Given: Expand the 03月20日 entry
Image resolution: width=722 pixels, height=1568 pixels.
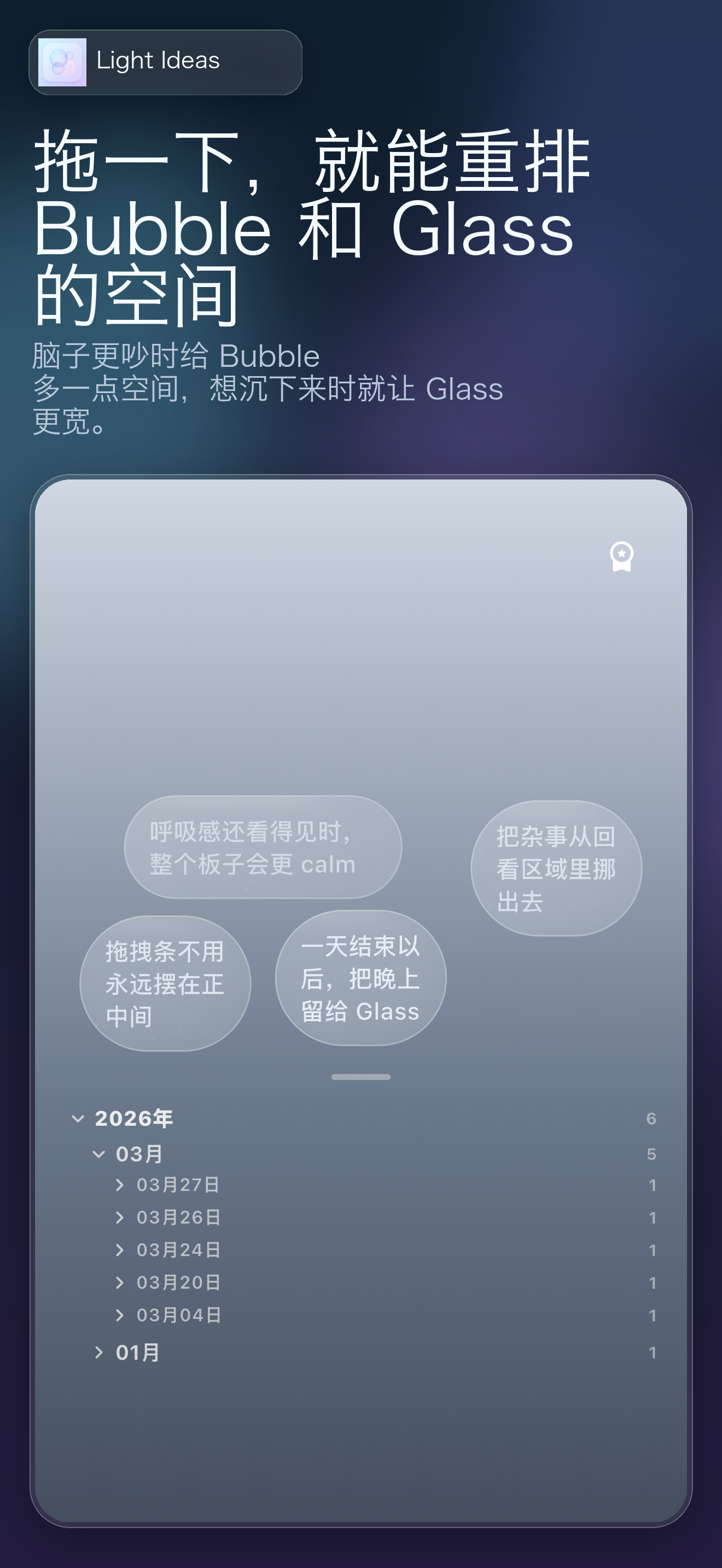Looking at the screenshot, I should [x=120, y=1283].
